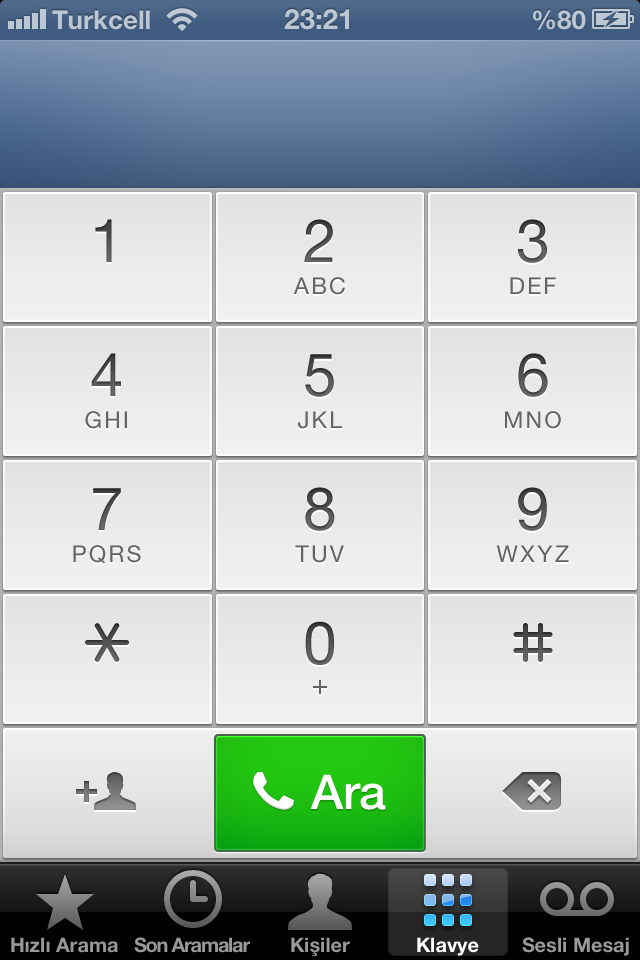Dial the 0 key

click(x=320, y=658)
